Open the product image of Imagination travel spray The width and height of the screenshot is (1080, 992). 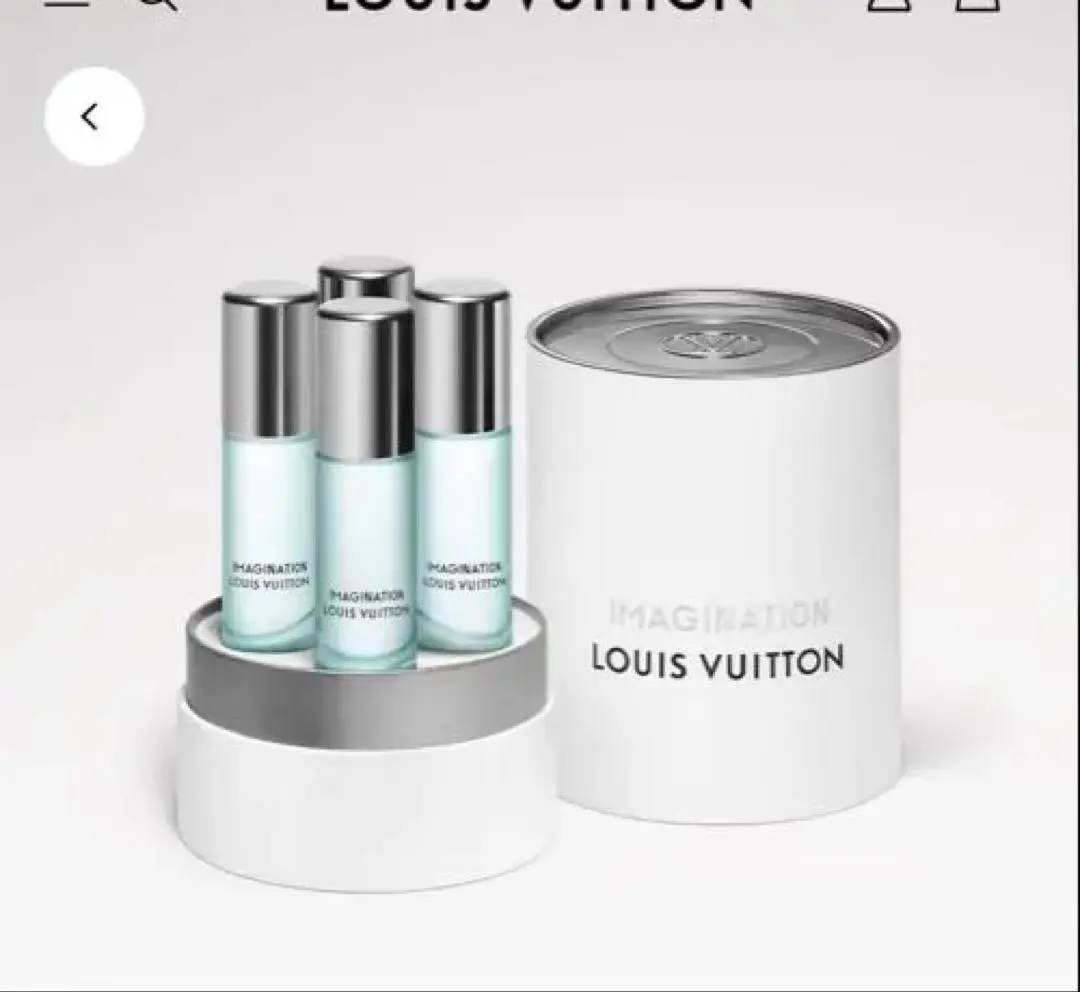pyautogui.click(x=540, y=560)
